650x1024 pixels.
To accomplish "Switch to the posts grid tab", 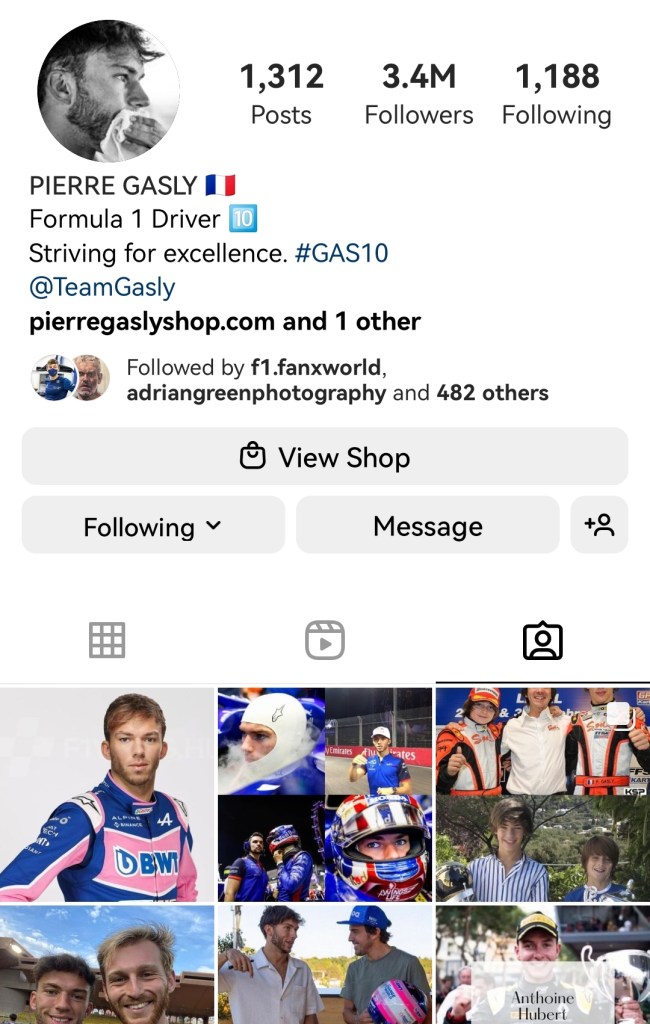I will 107,640.
